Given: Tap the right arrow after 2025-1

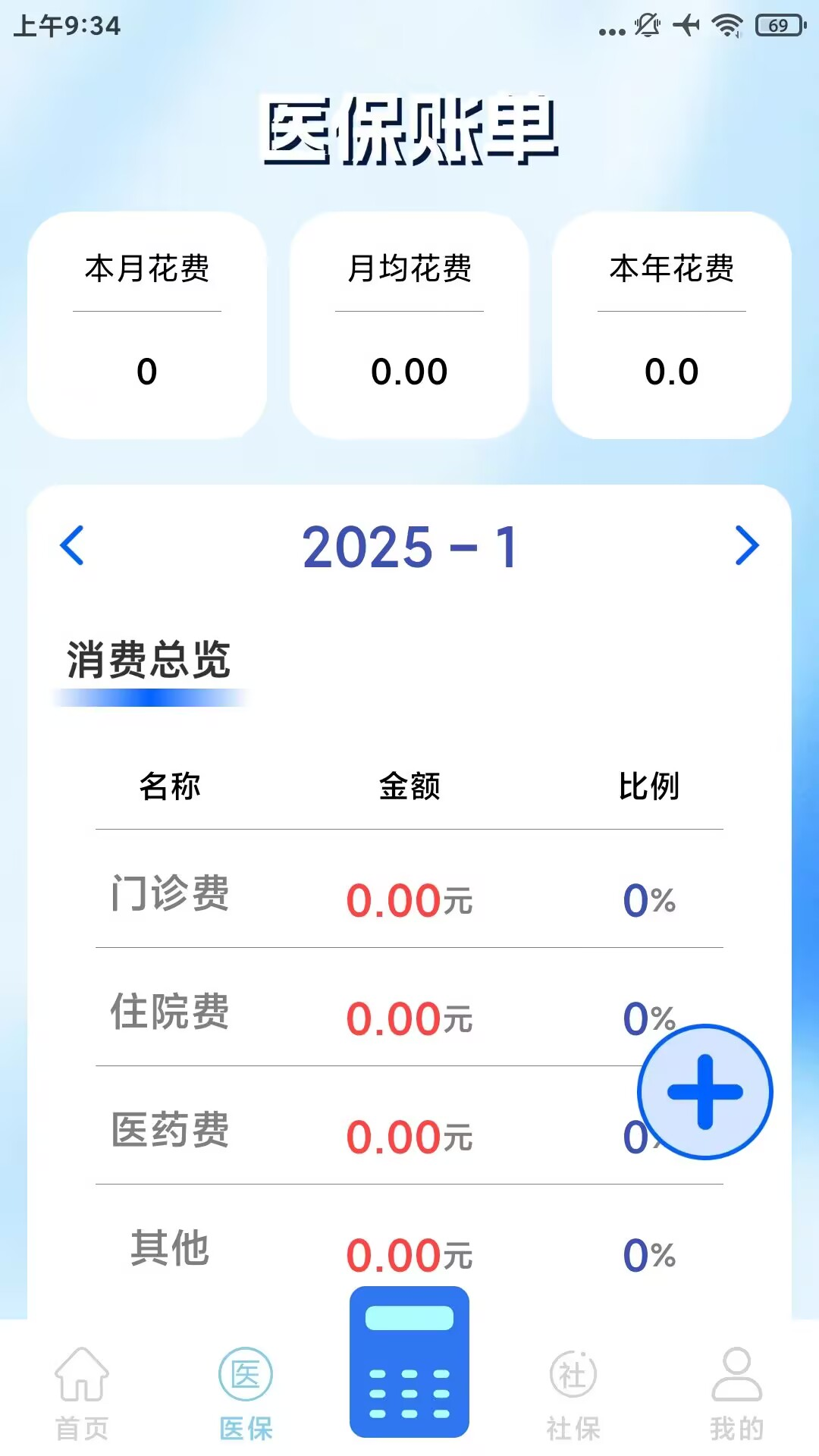Looking at the screenshot, I should (x=747, y=546).
